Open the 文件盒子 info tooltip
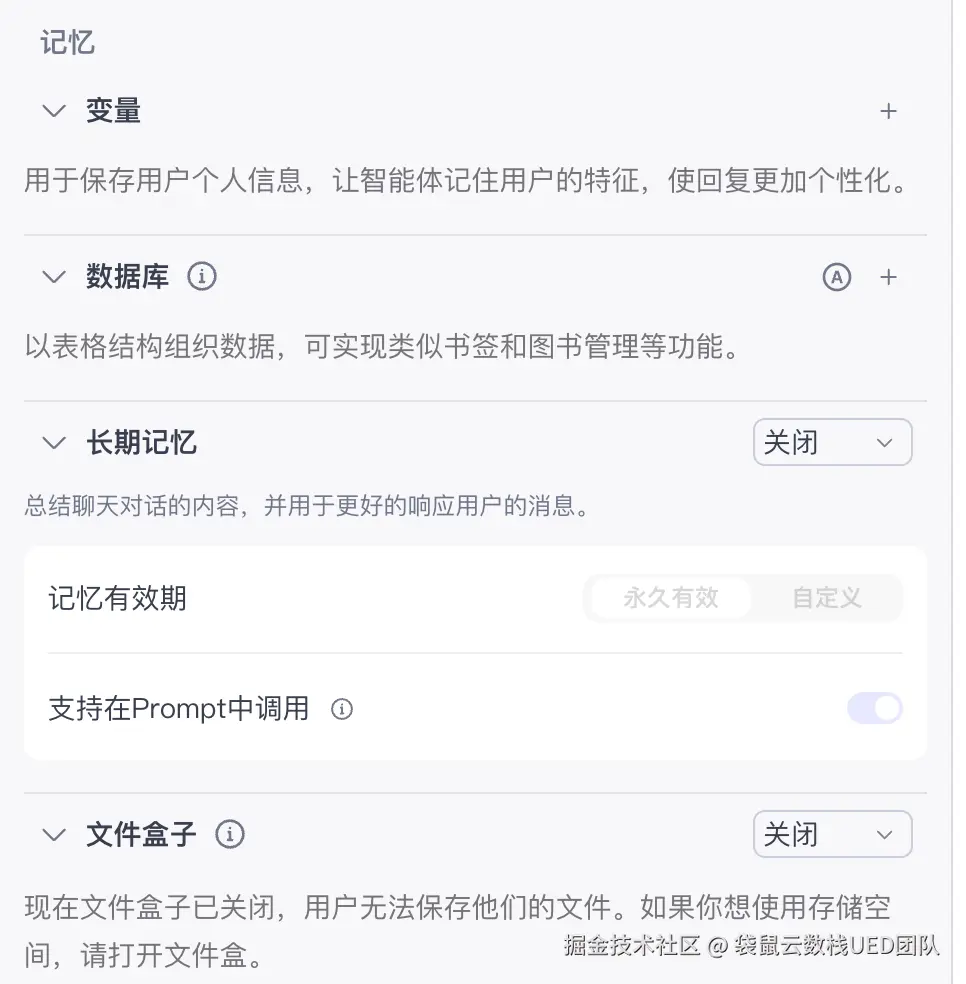Viewport: 966px width, 984px height. [230, 834]
